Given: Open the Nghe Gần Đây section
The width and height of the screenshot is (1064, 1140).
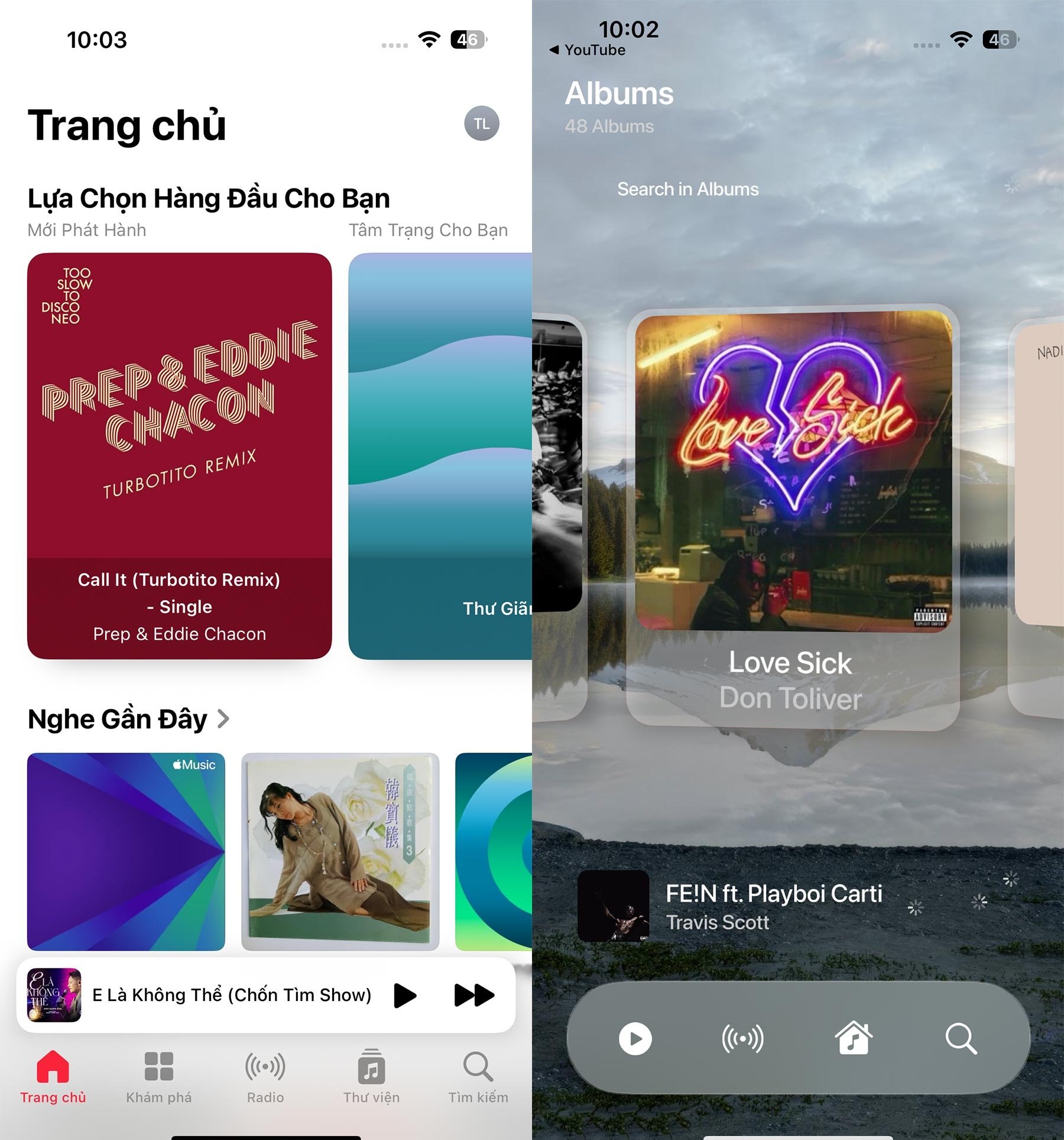Looking at the screenshot, I should [128, 719].
